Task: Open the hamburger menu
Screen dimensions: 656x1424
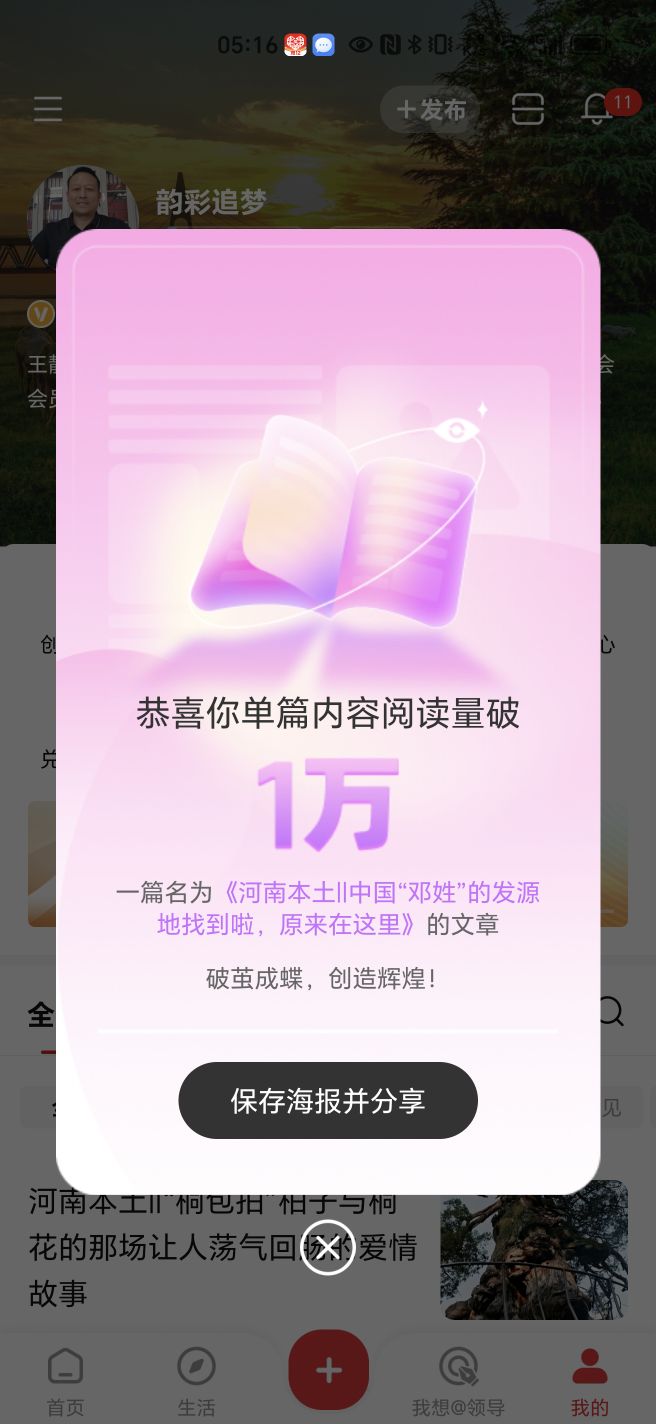Action: (48, 109)
